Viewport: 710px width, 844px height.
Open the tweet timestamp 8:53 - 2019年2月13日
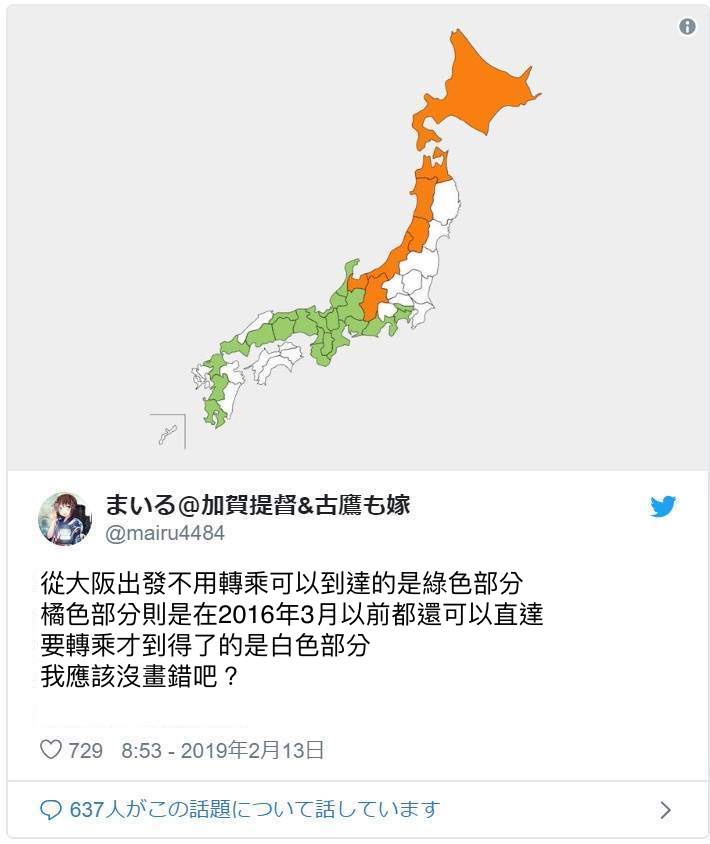[x=222, y=749]
